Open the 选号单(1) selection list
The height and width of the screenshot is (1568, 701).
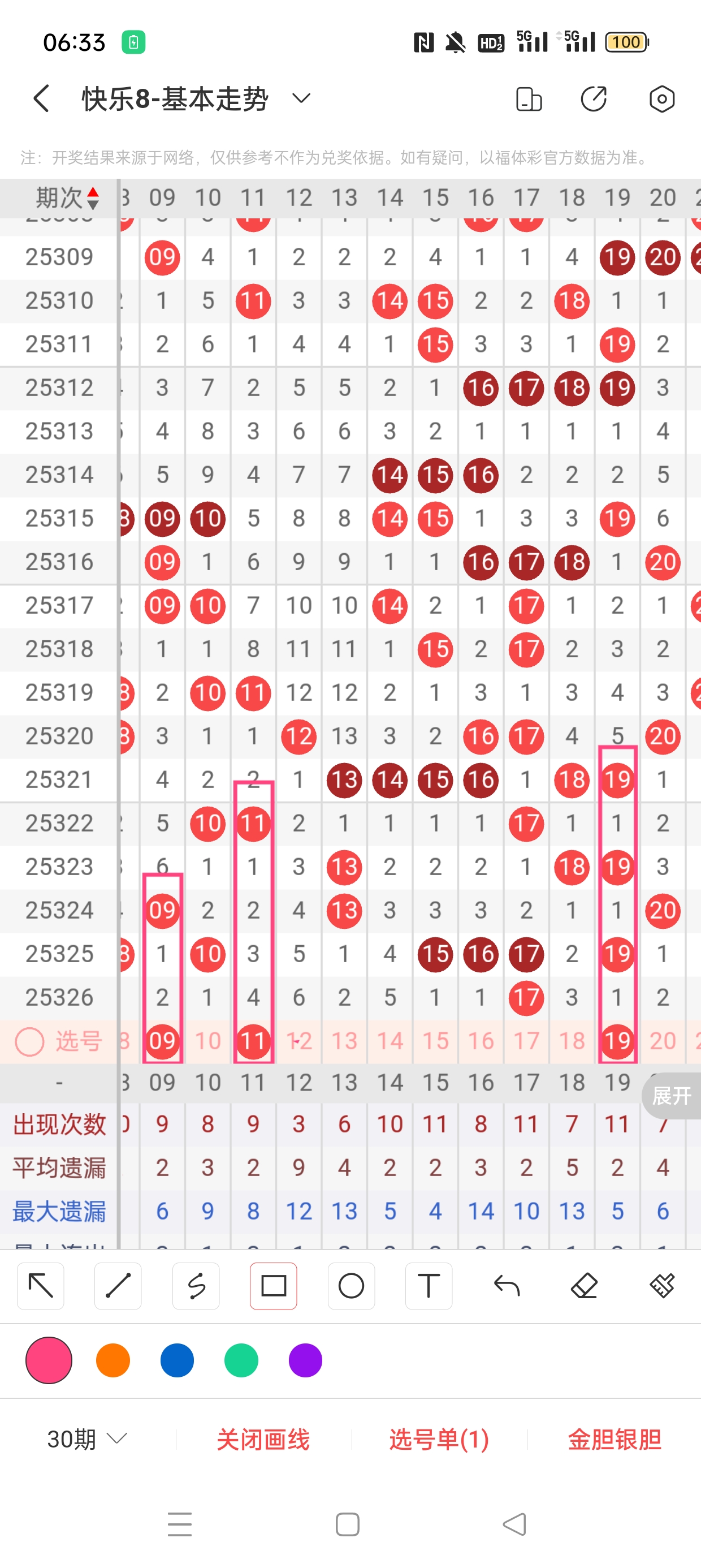[439, 1439]
